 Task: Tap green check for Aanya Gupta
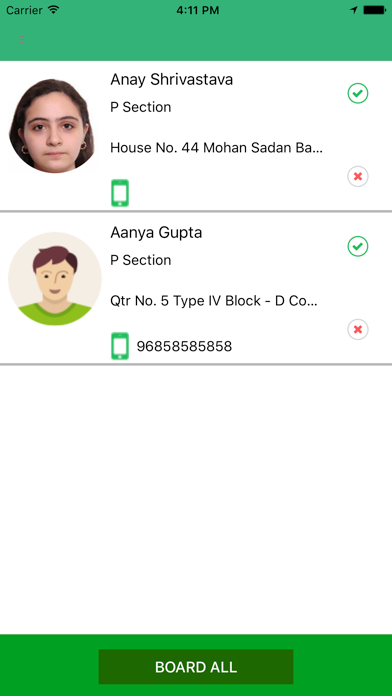pyautogui.click(x=357, y=246)
